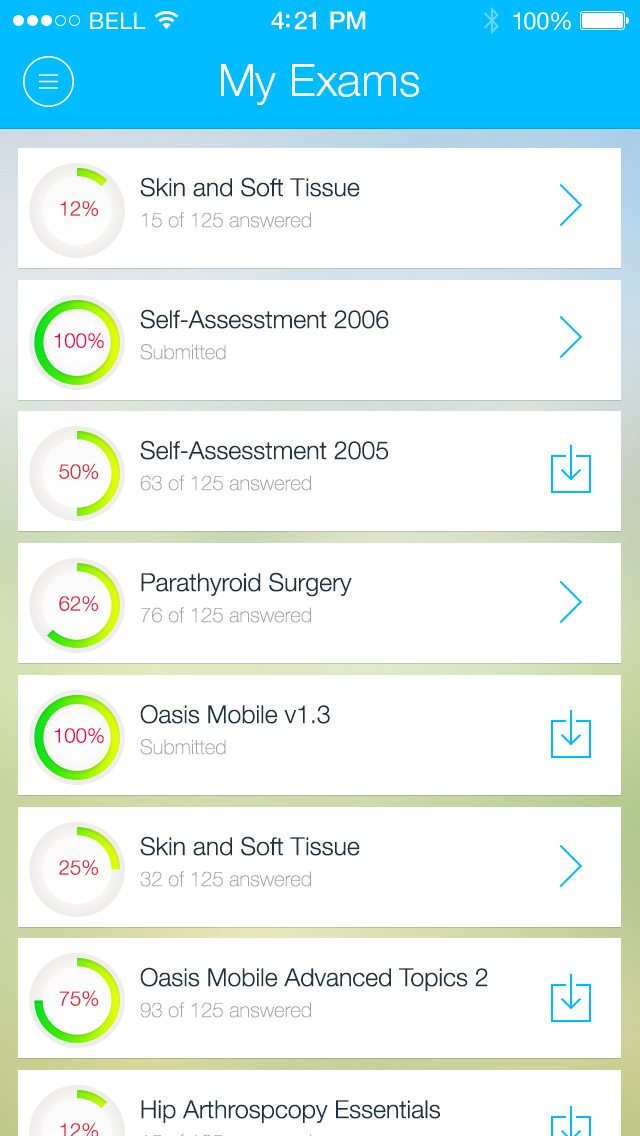This screenshot has width=640, height=1136.
Task: Download Oasis Mobile Advanced Topics 2
Action: pos(571,999)
